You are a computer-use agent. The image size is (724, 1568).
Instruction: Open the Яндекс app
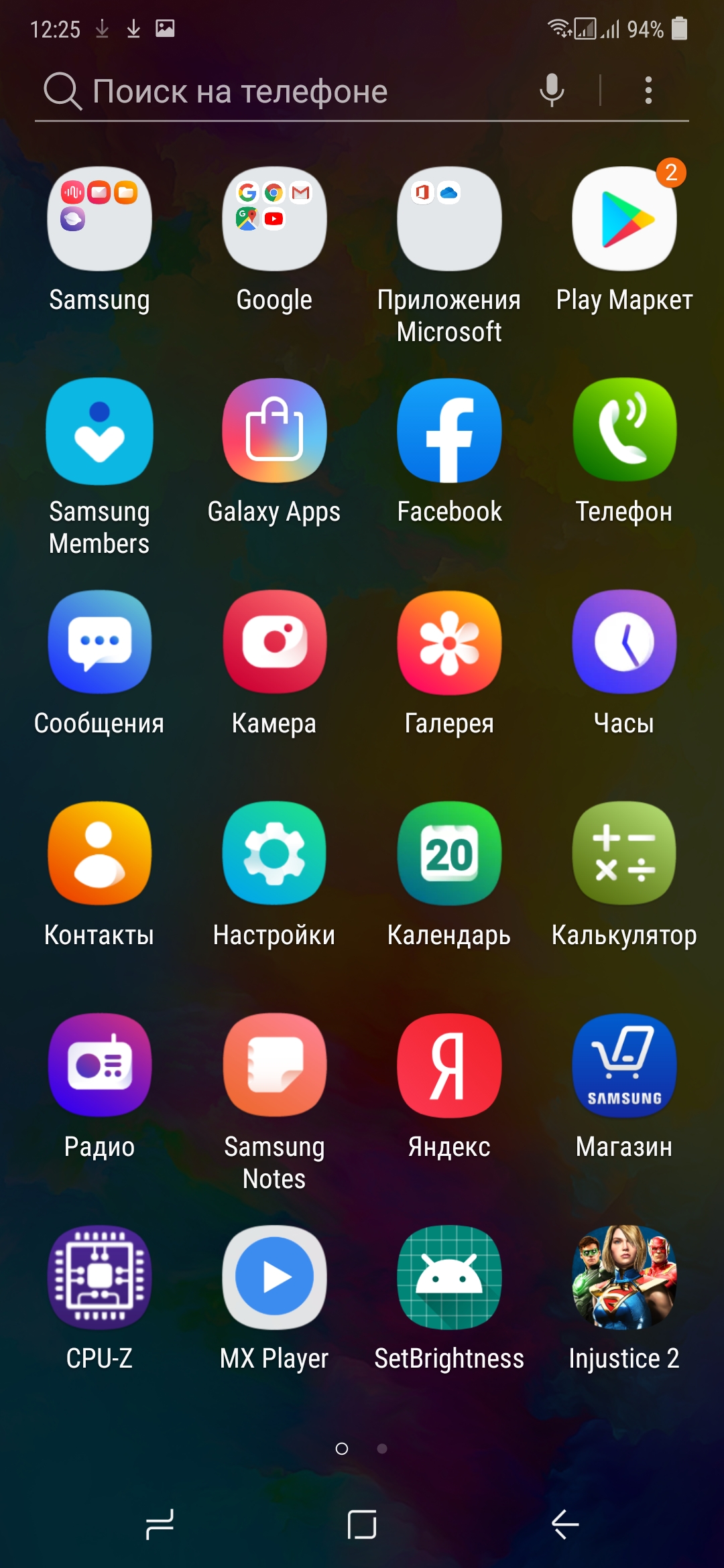pyautogui.click(x=449, y=1065)
